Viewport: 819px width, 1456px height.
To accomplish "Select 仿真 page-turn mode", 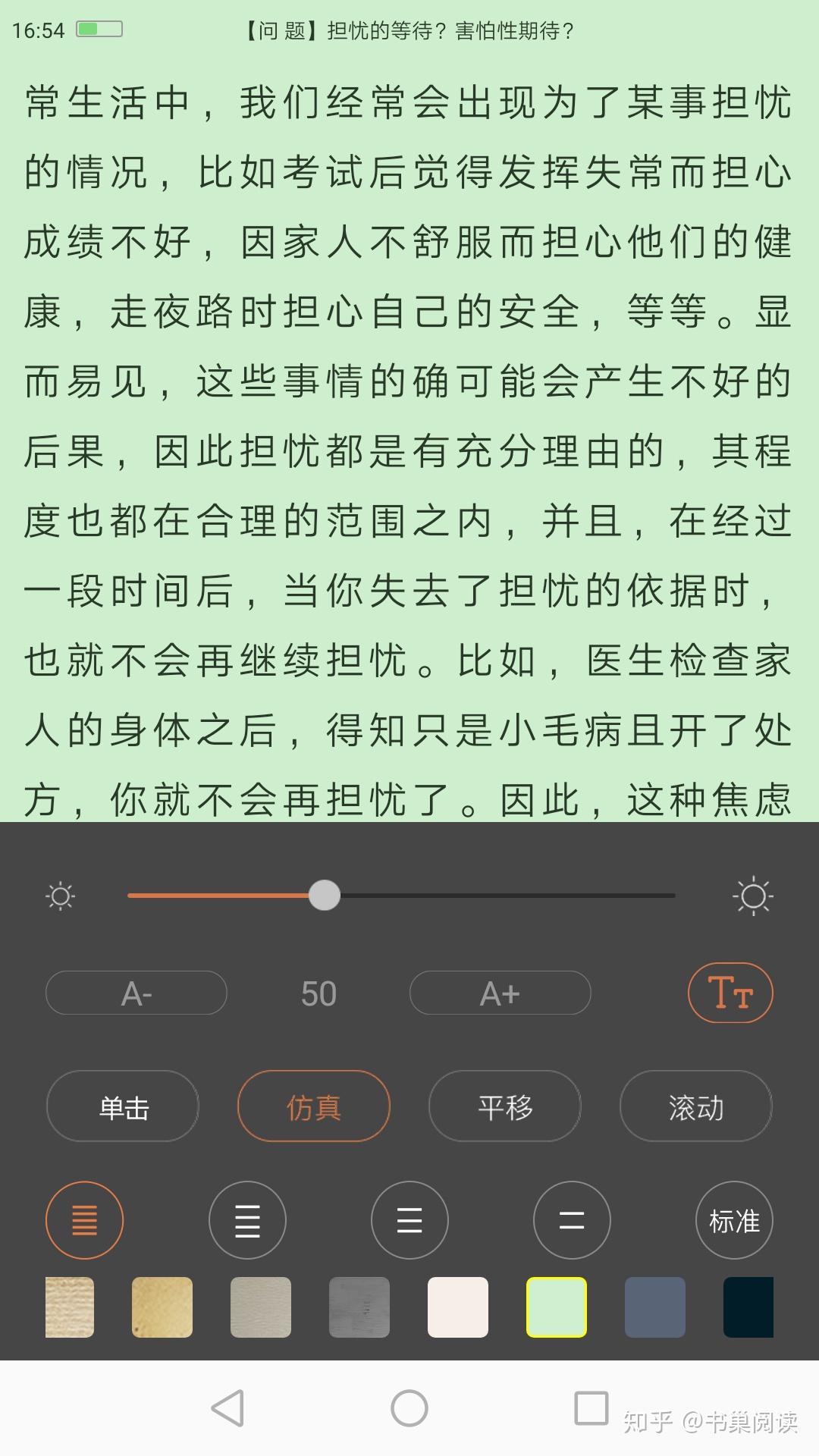I will (314, 1107).
